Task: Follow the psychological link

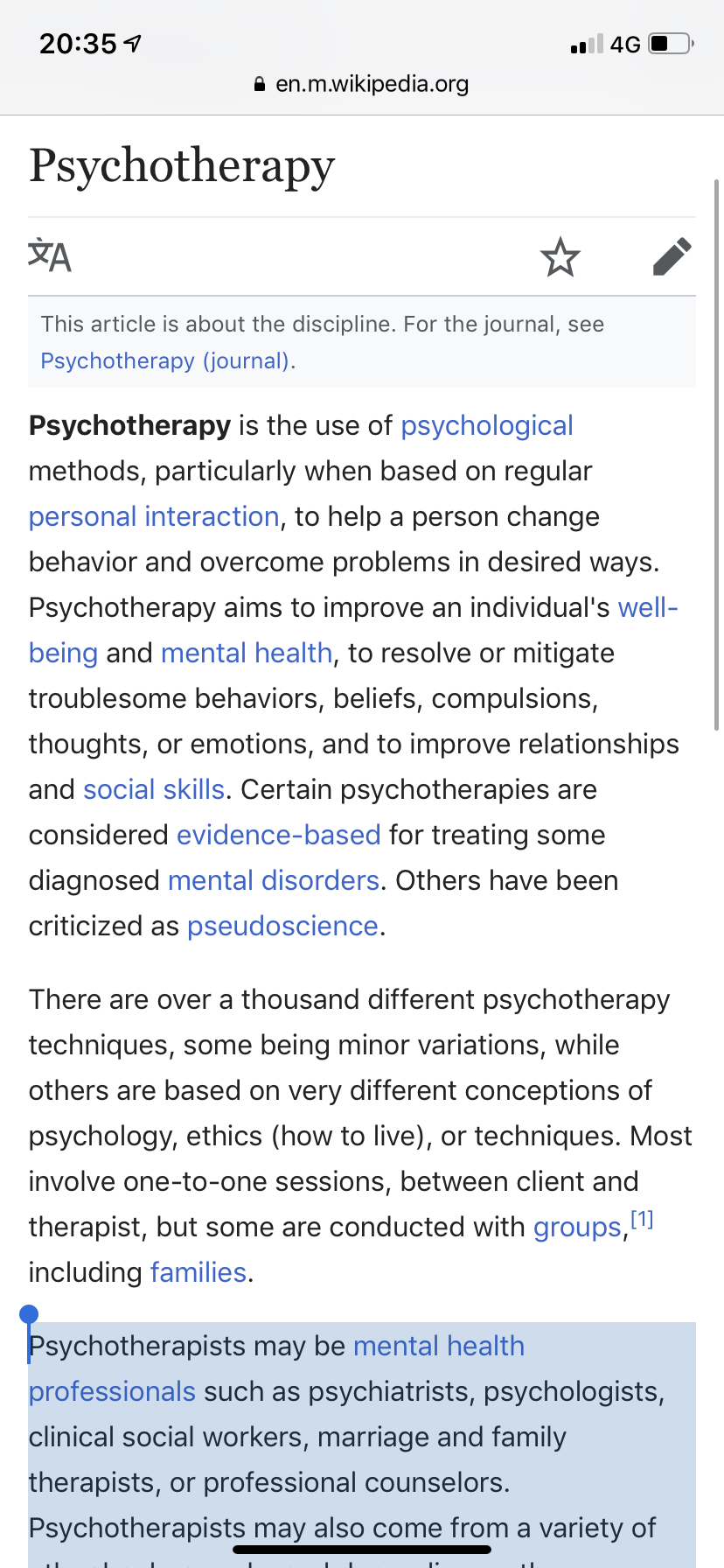Action: (x=487, y=425)
